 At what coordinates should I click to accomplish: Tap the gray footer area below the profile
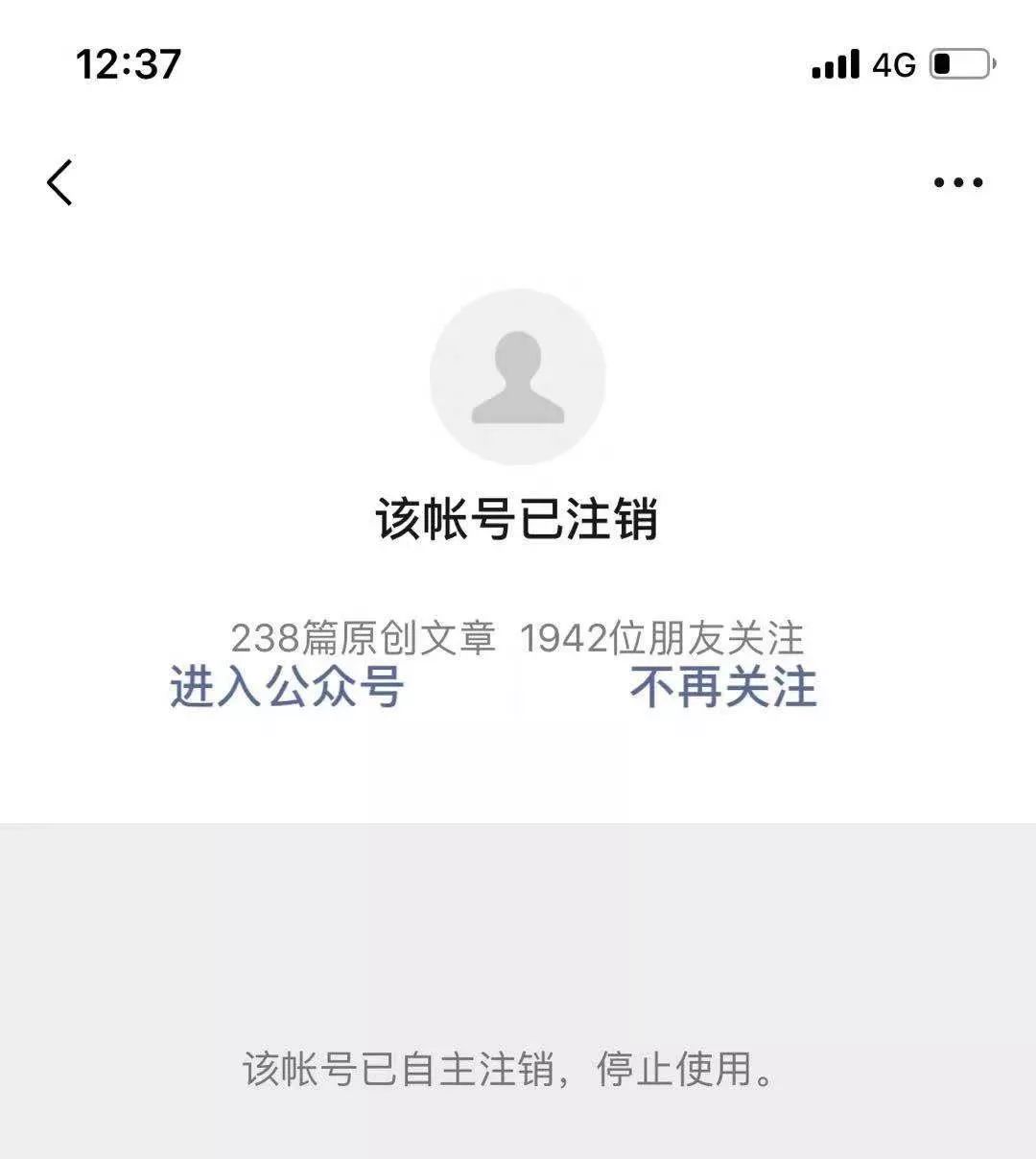click(x=518, y=921)
